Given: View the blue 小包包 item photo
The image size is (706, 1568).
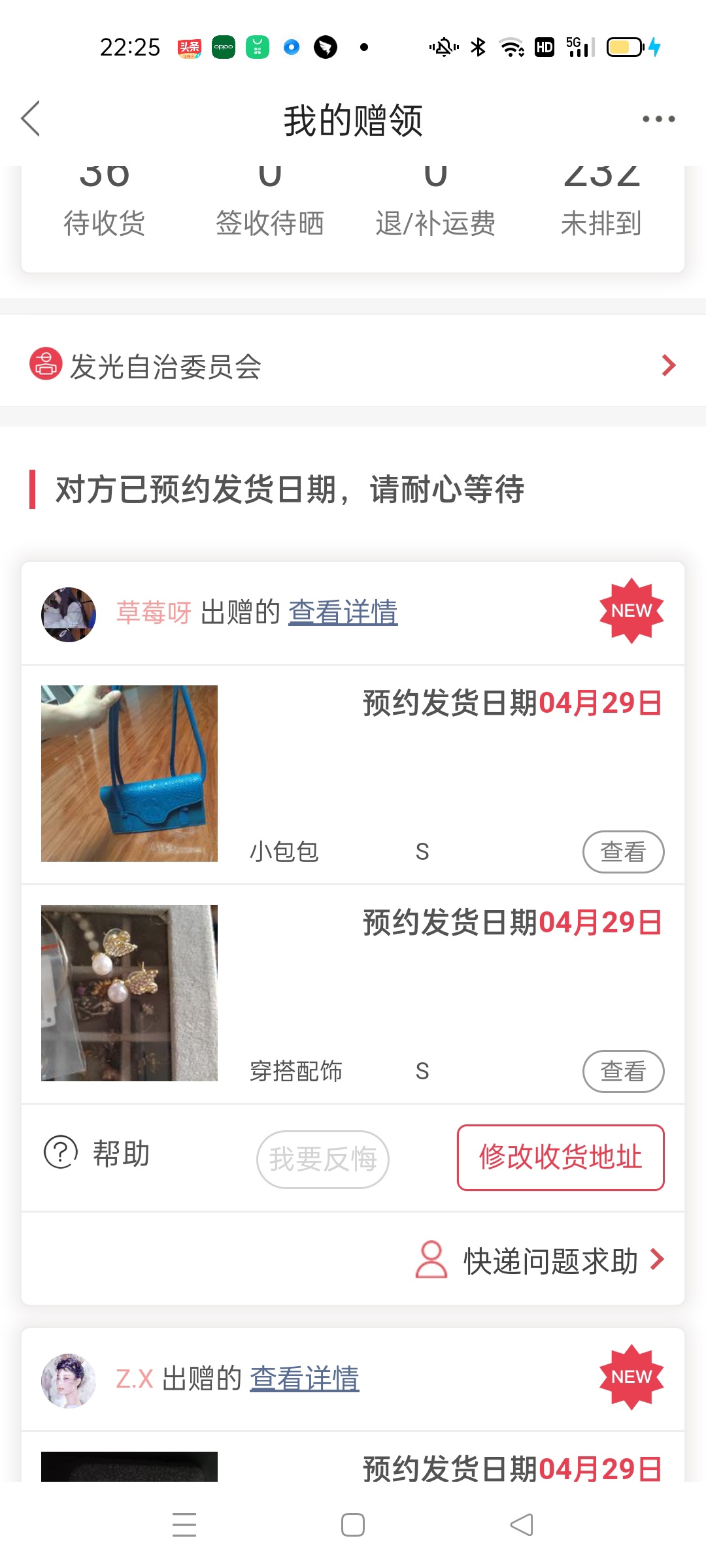Looking at the screenshot, I should 129,774.
